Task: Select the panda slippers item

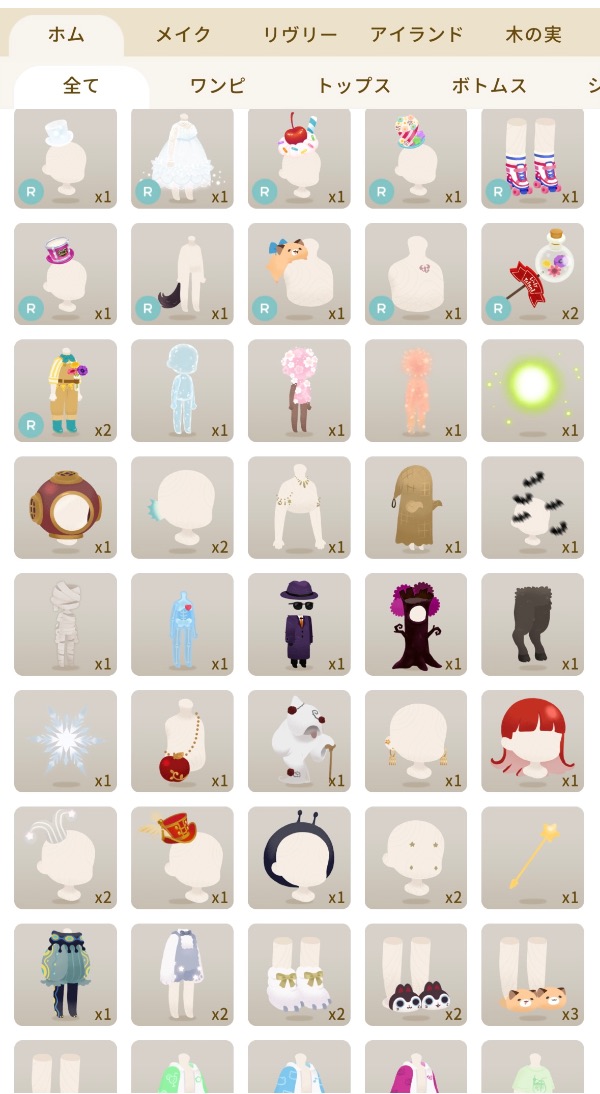Action: tap(415, 975)
